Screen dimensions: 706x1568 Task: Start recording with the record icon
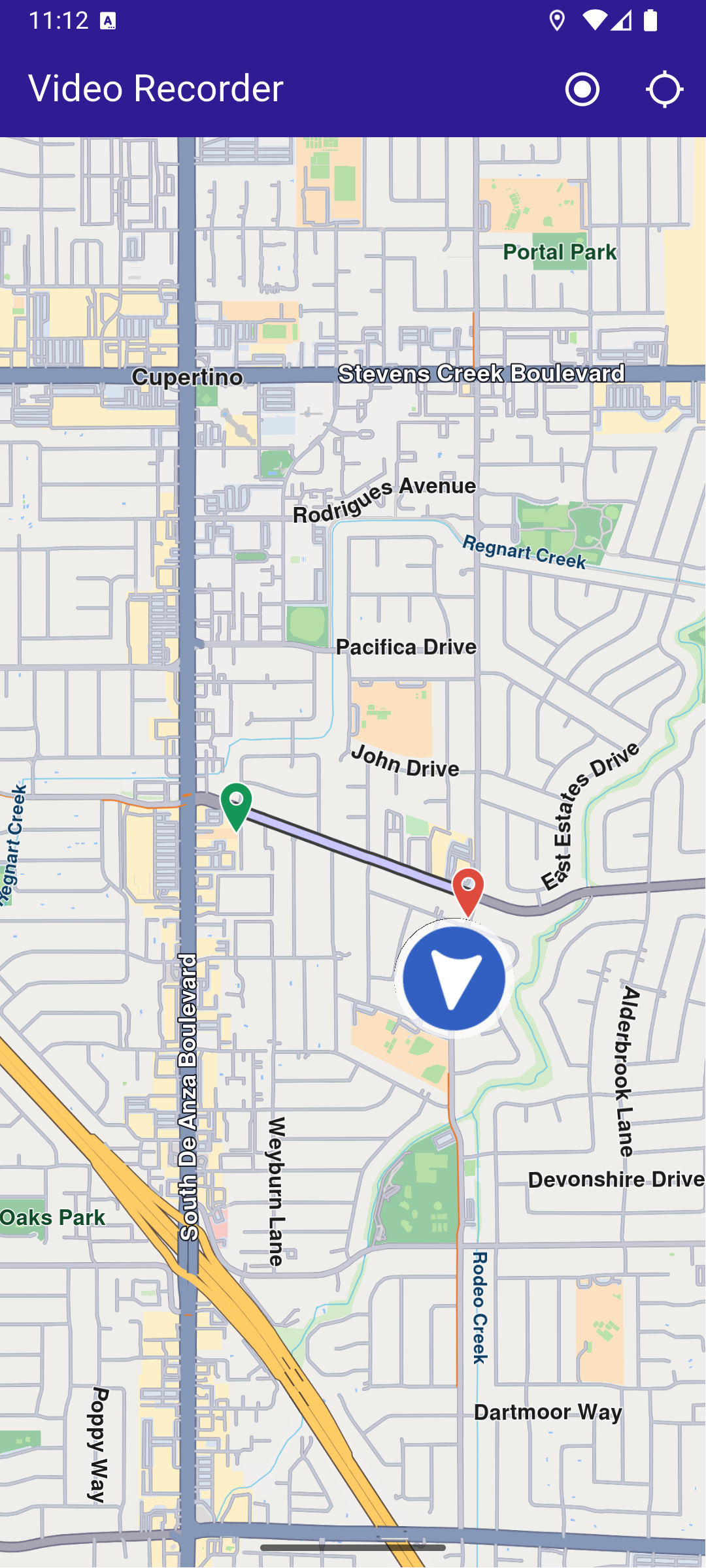pyautogui.click(x=582, y=89)
